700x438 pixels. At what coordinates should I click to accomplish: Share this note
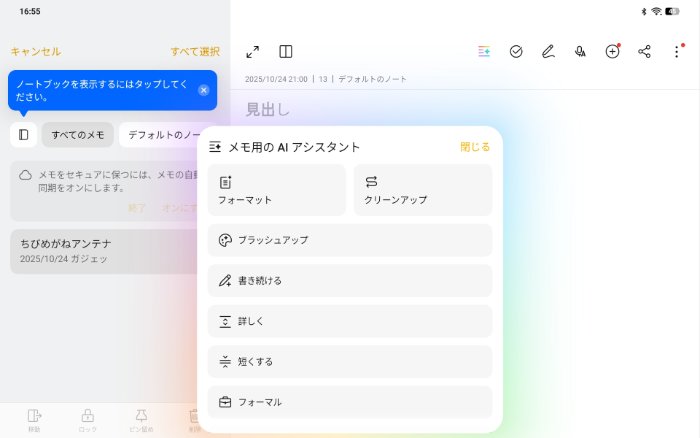click(x=644, y=52)
